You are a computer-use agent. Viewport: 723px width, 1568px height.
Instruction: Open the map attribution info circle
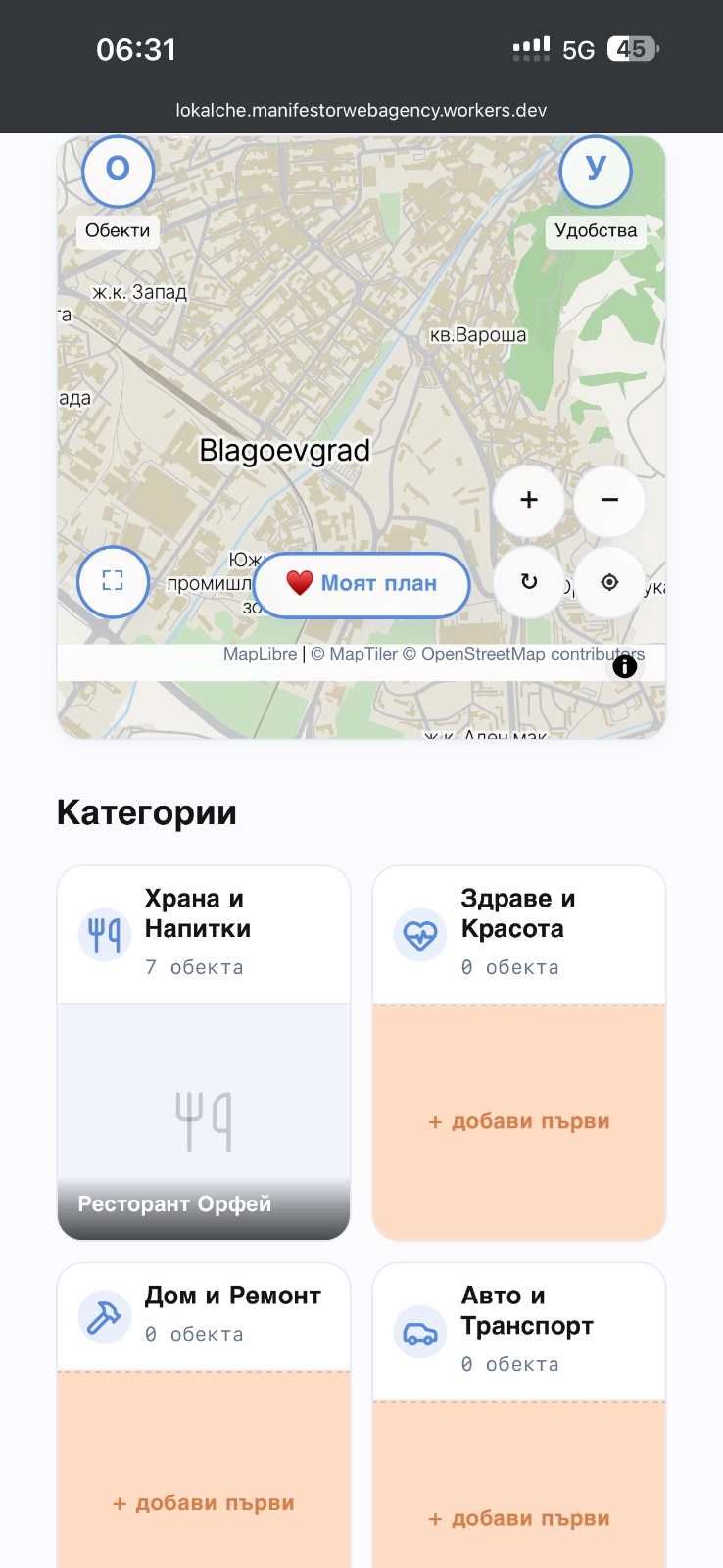coord(625,665)
